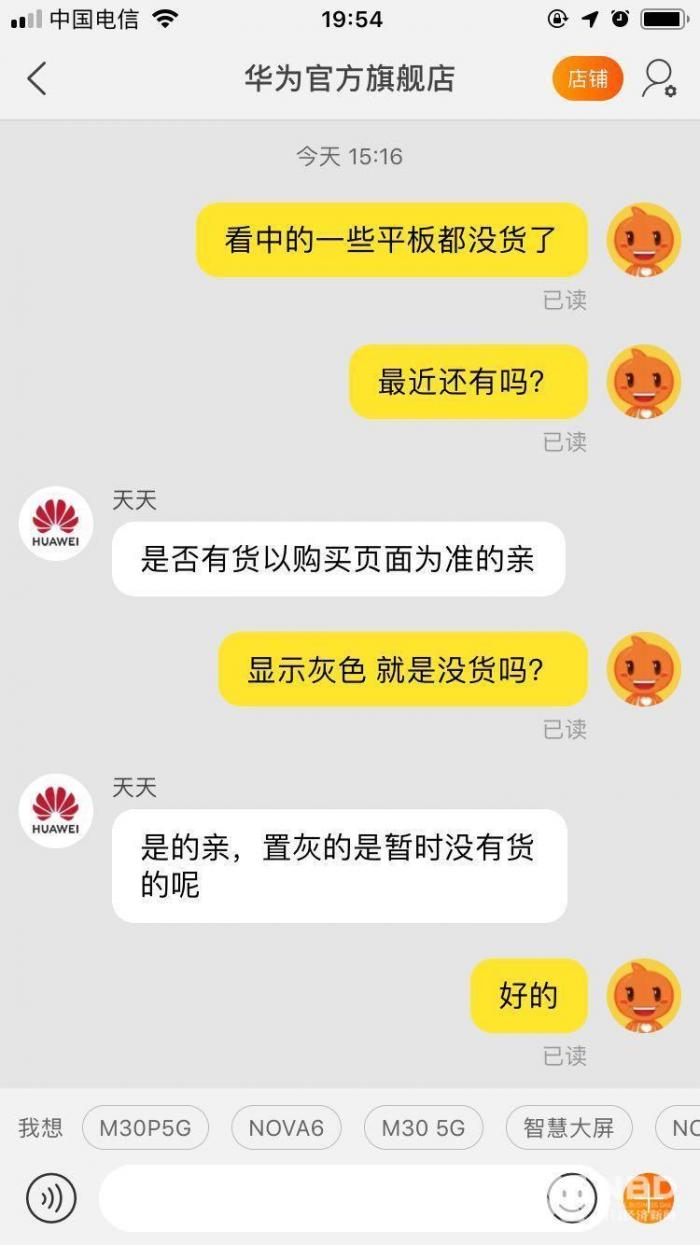
Task: Choose the NOVA6 quick reply chip
Action: (286, 1128)
